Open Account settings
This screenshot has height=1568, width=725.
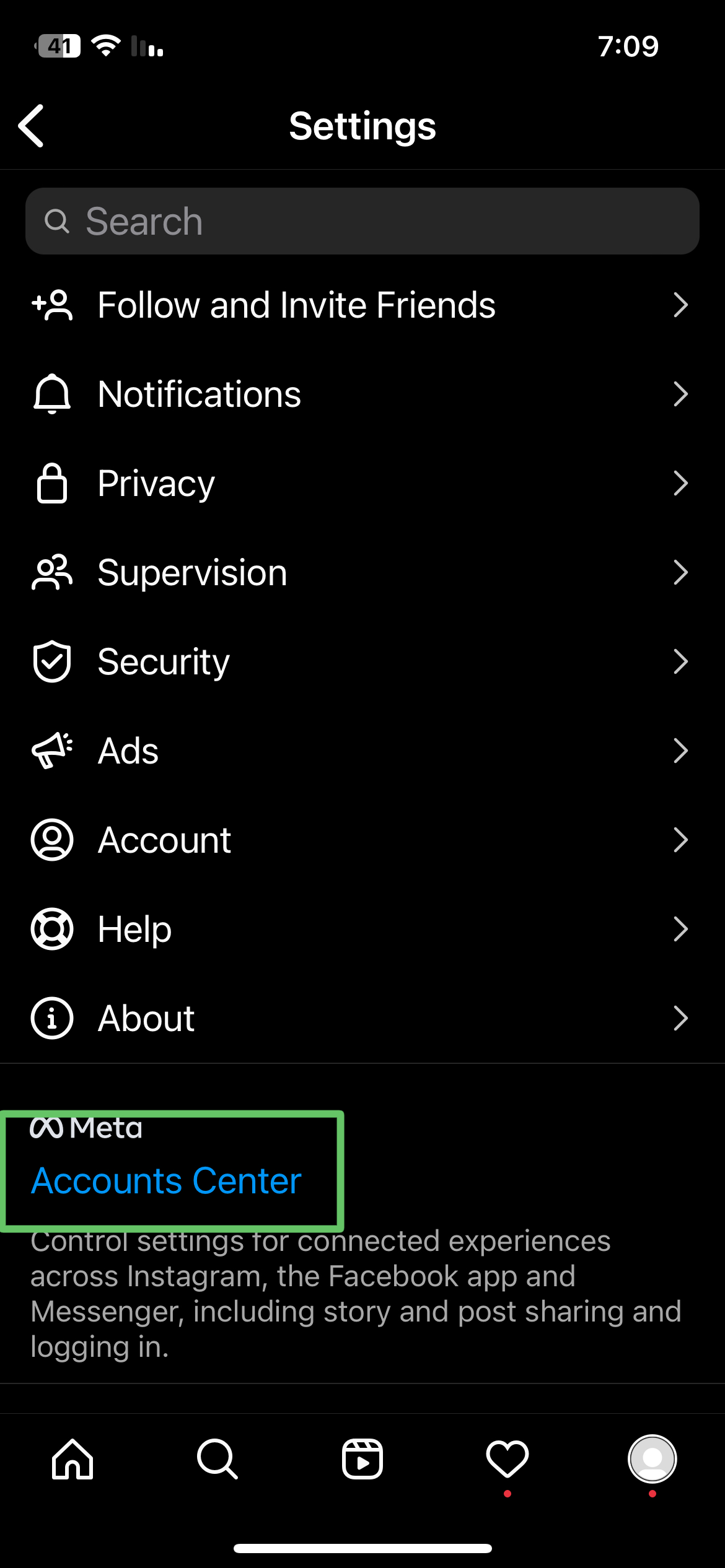point(362,840)
